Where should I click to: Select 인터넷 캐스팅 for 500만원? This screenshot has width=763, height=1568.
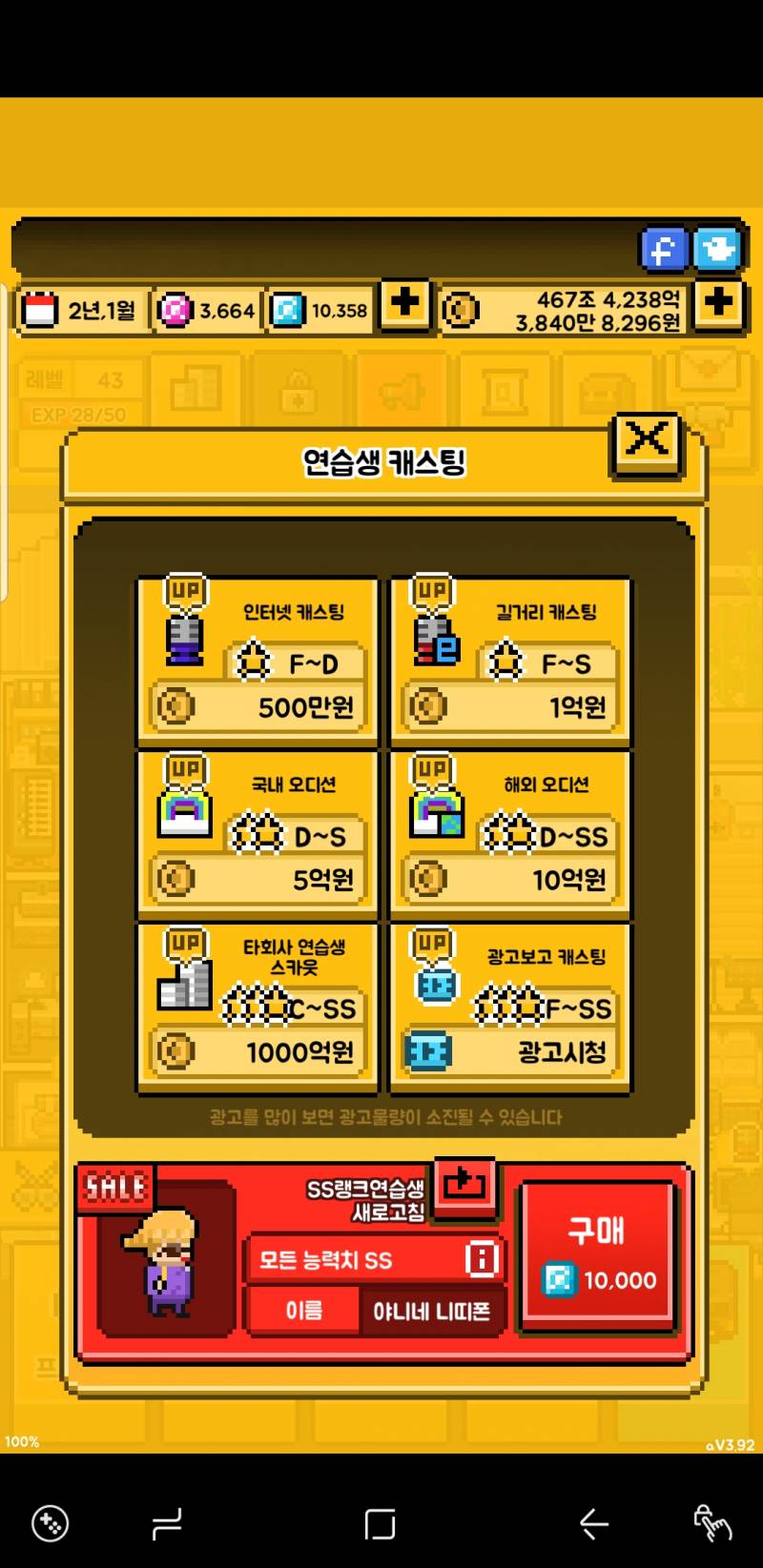click(x=258, y=661)
